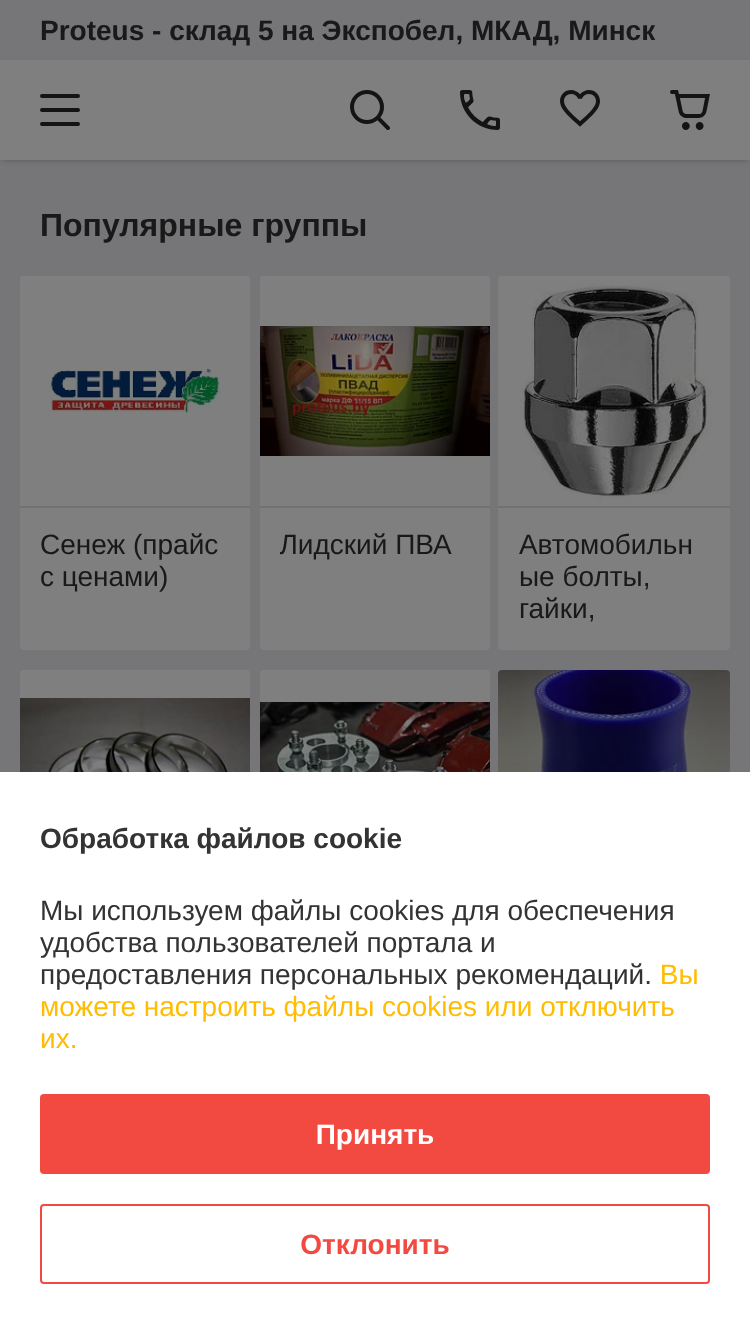This screenshot has height=1334, width=750.
Task: Open the cookie settings link
Action: [x=369, y=1006]
